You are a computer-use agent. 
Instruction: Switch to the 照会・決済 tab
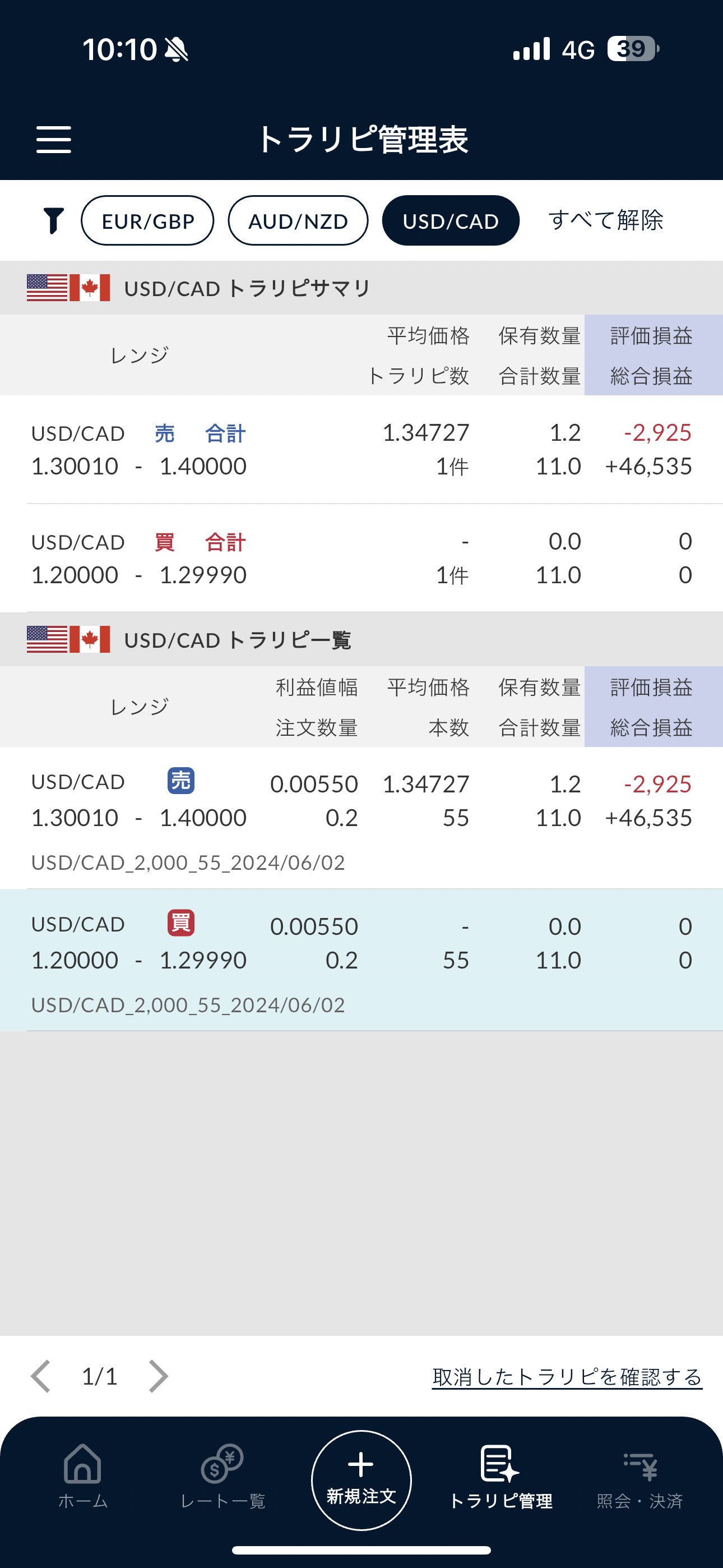click(639, 1477)
